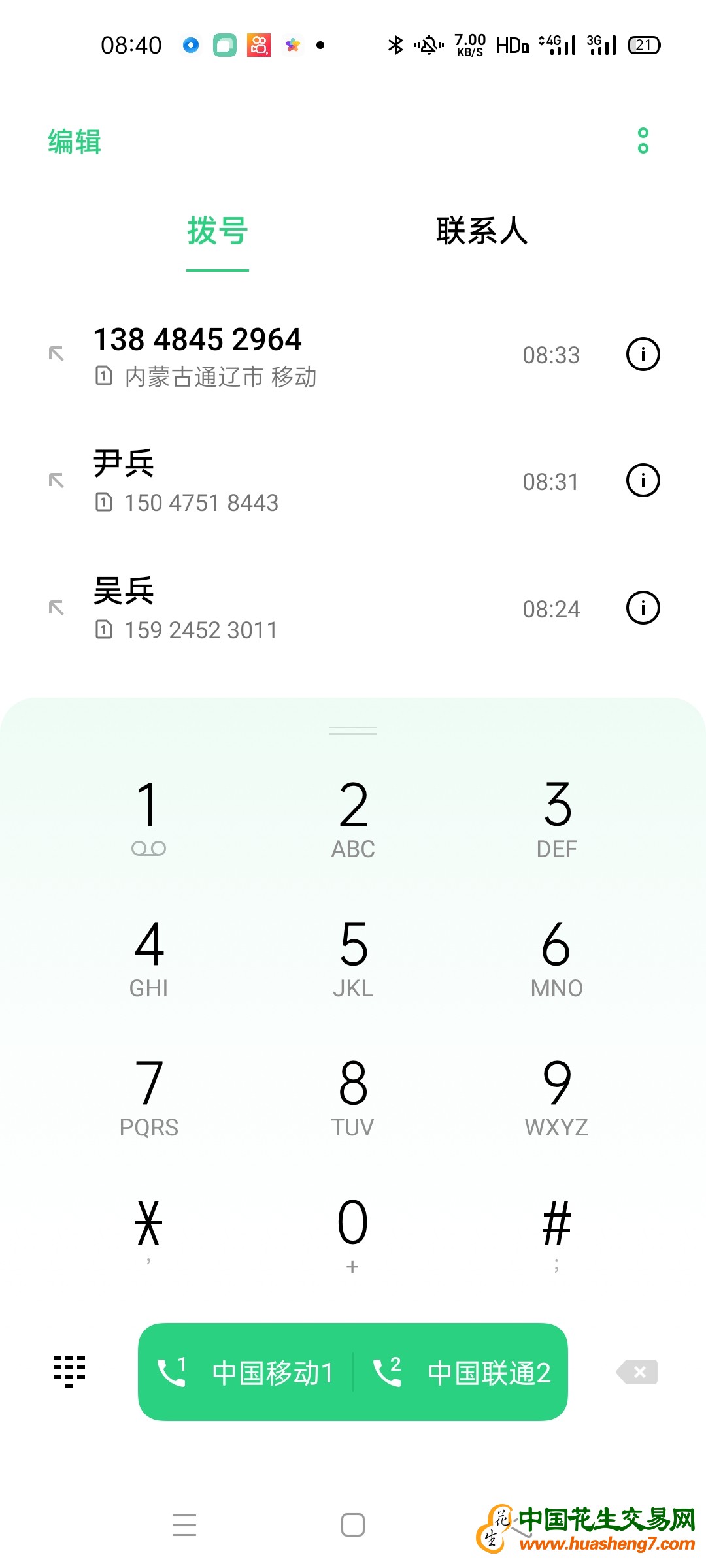Enter digit 5 on the keypad

[353, 956]
